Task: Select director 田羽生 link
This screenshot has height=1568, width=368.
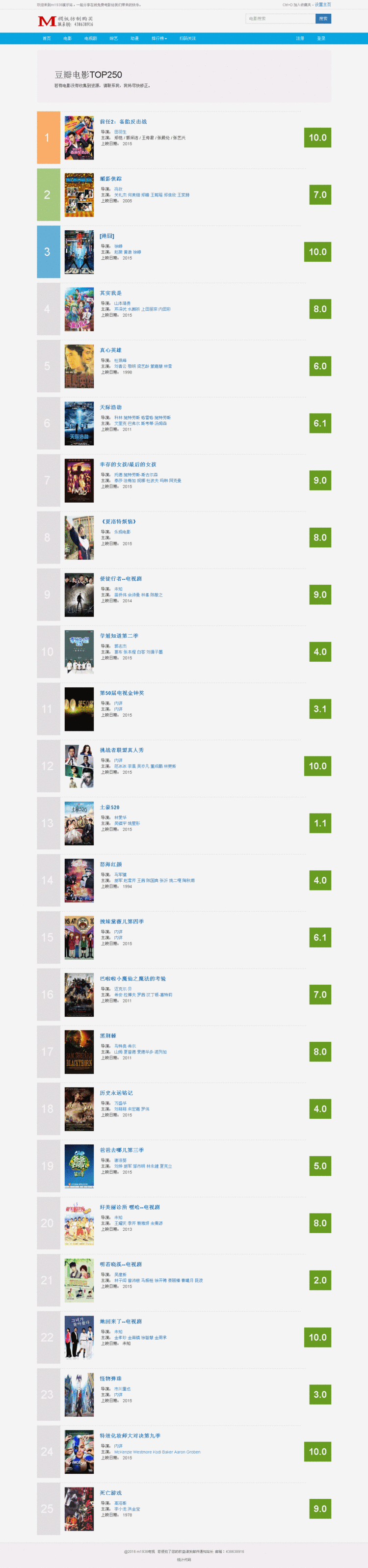Action: click(x=120, y=132)
